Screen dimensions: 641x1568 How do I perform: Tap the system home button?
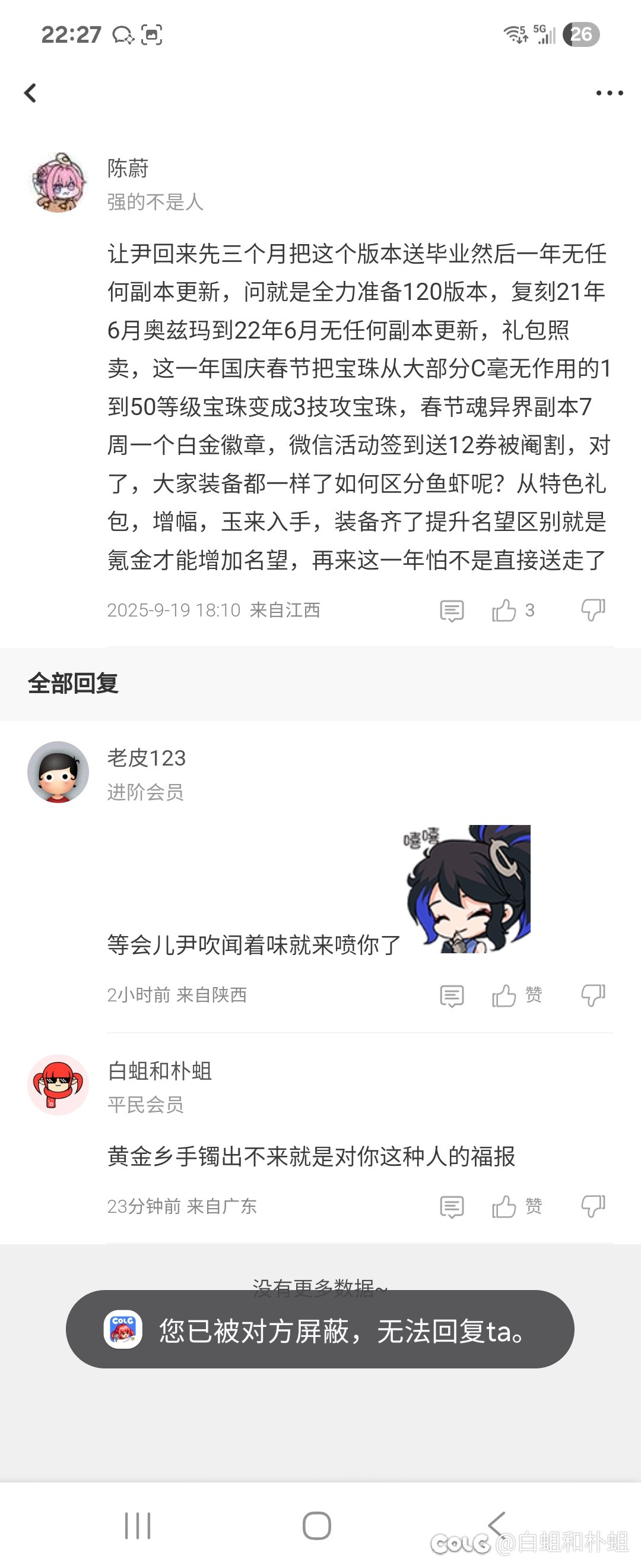point(317,1525)
